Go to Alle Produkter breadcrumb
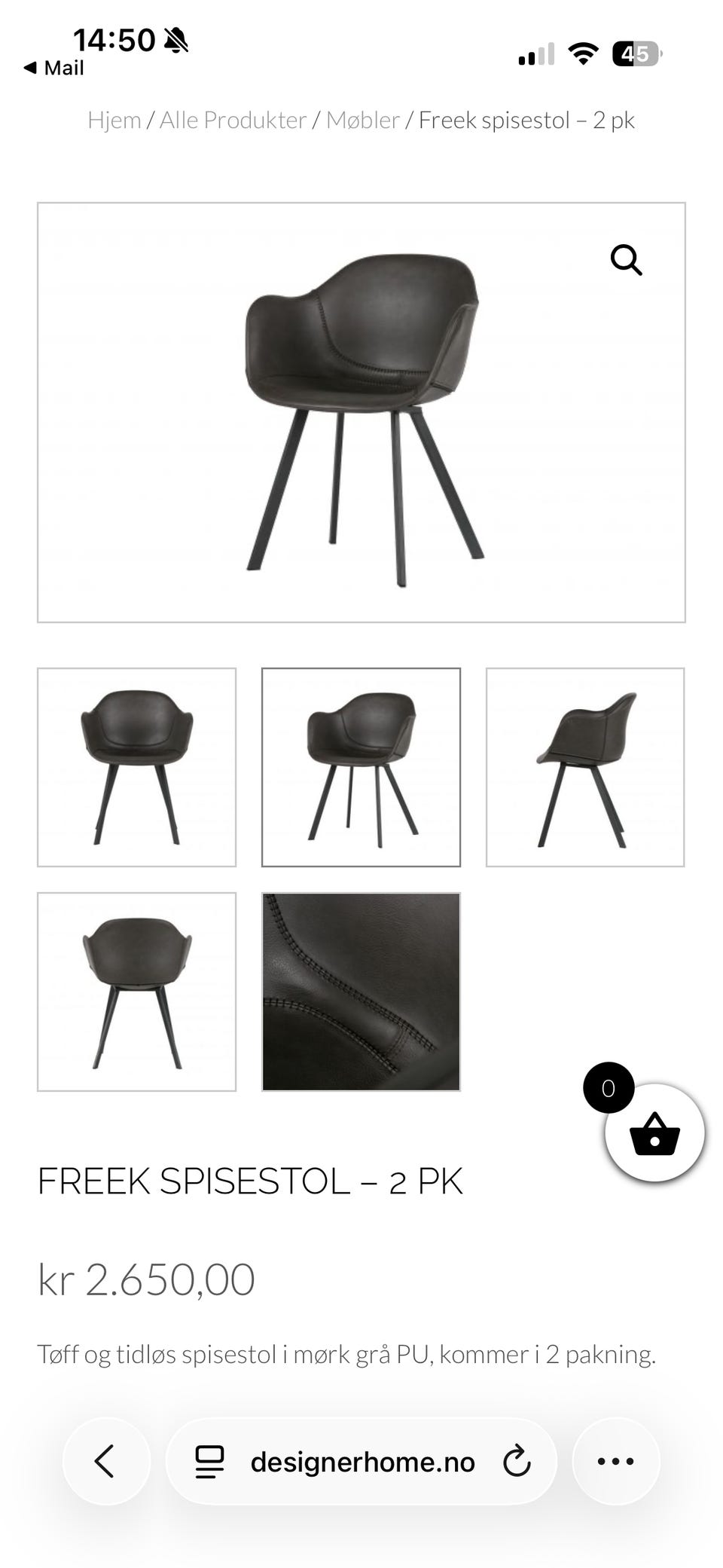 [x=233, y=121]
